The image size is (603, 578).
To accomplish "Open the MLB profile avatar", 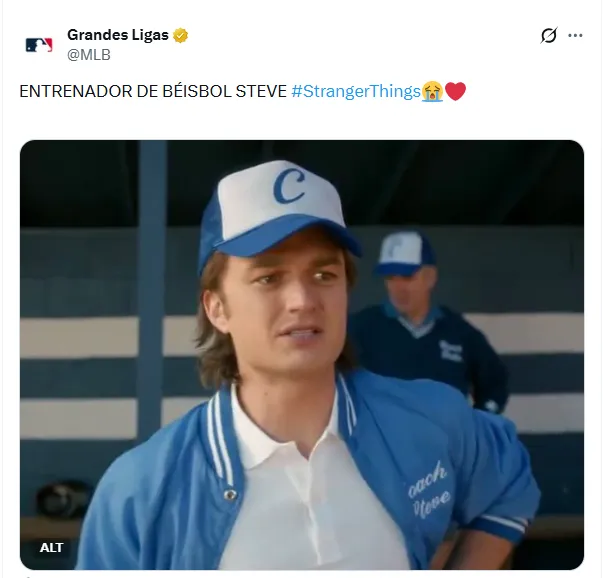I will (39, 45).
